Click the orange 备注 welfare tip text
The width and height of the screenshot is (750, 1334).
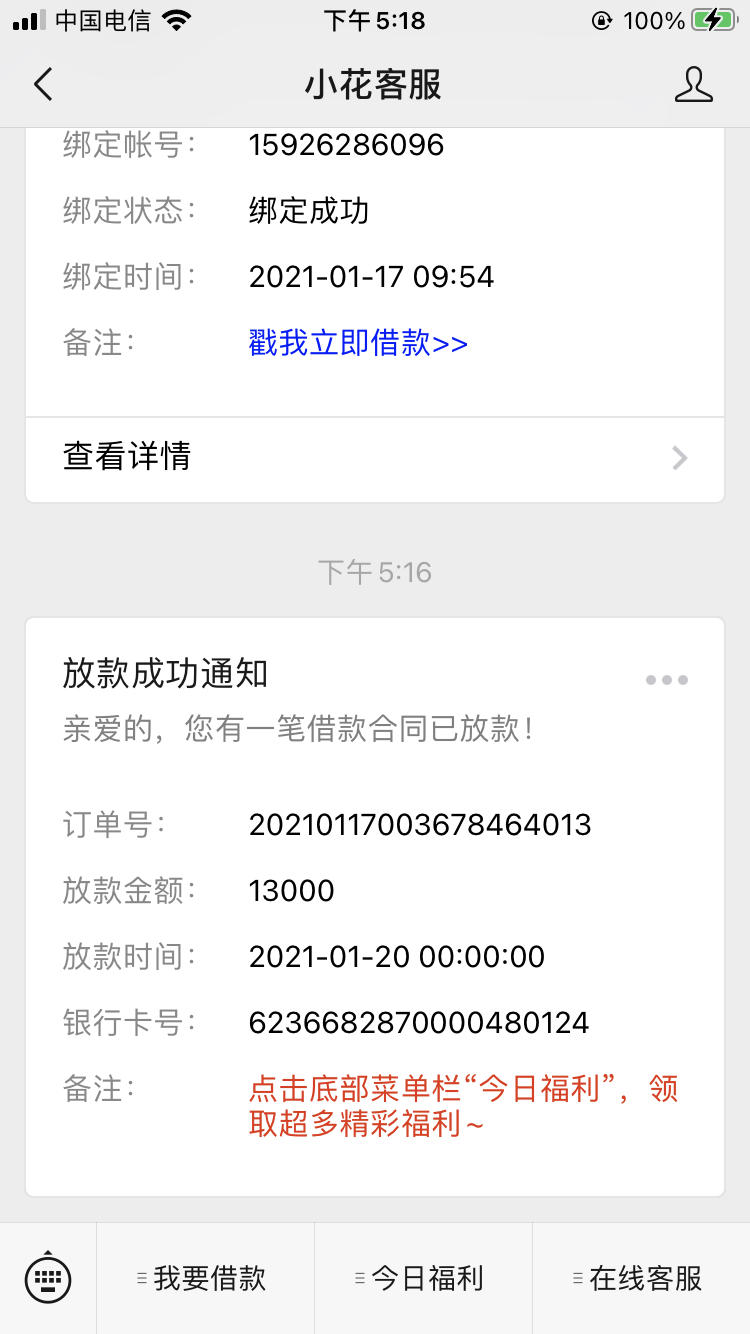465,1105
